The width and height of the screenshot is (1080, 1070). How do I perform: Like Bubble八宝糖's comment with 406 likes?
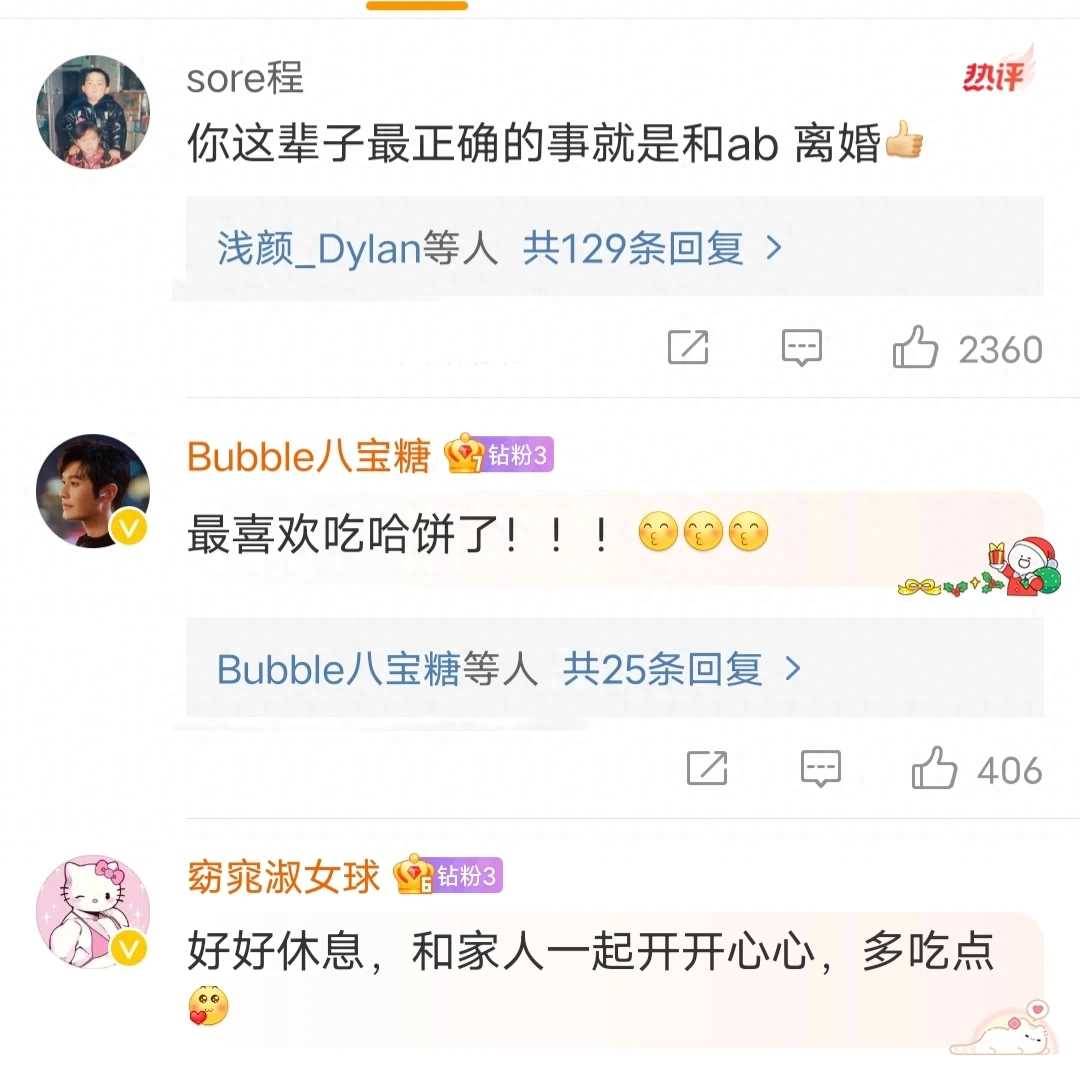click(935, 769)
